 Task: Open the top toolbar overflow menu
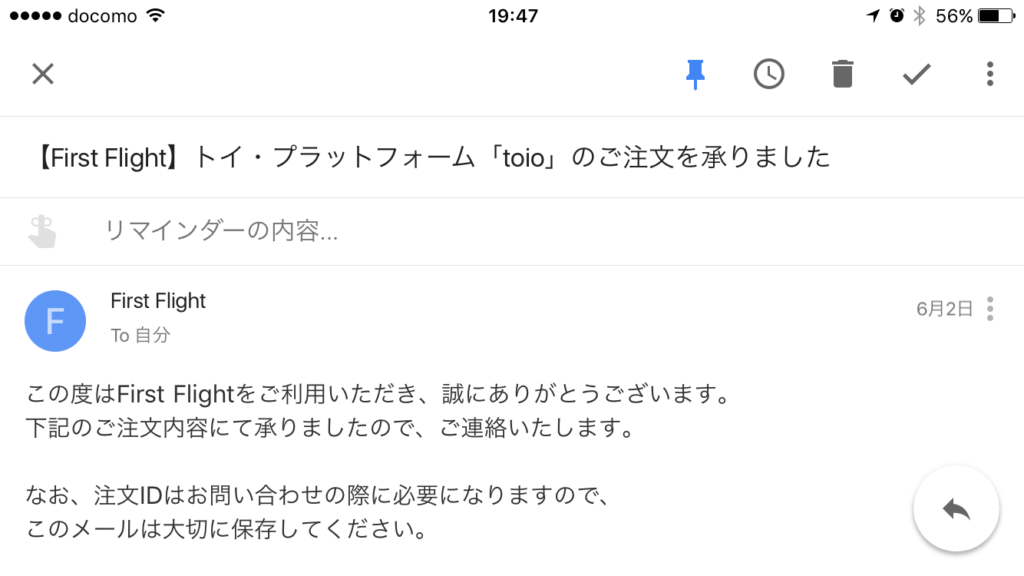[x=990, y=74]
